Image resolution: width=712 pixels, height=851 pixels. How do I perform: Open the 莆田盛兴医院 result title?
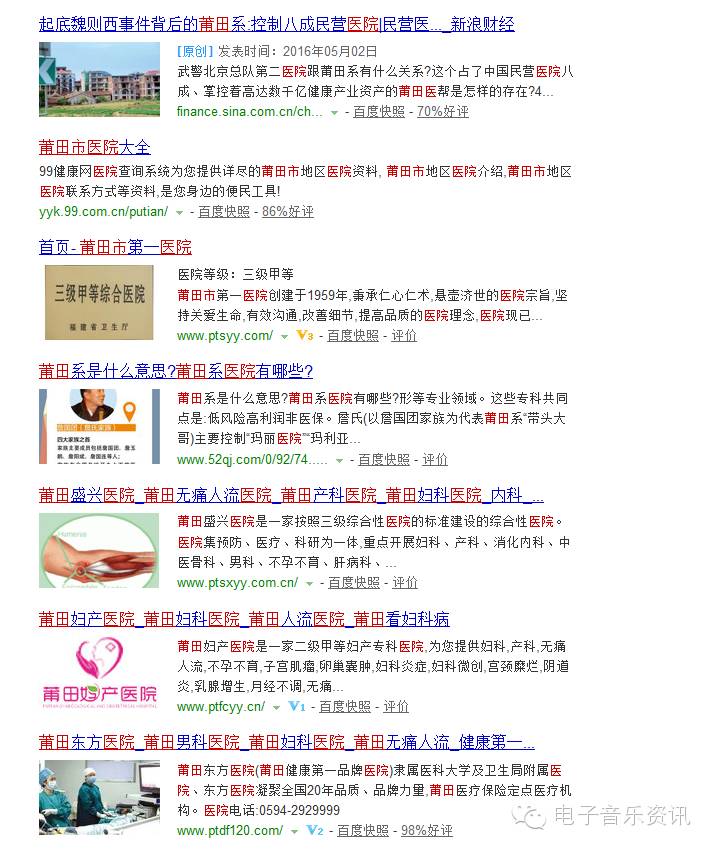click(x=290, y=495)
